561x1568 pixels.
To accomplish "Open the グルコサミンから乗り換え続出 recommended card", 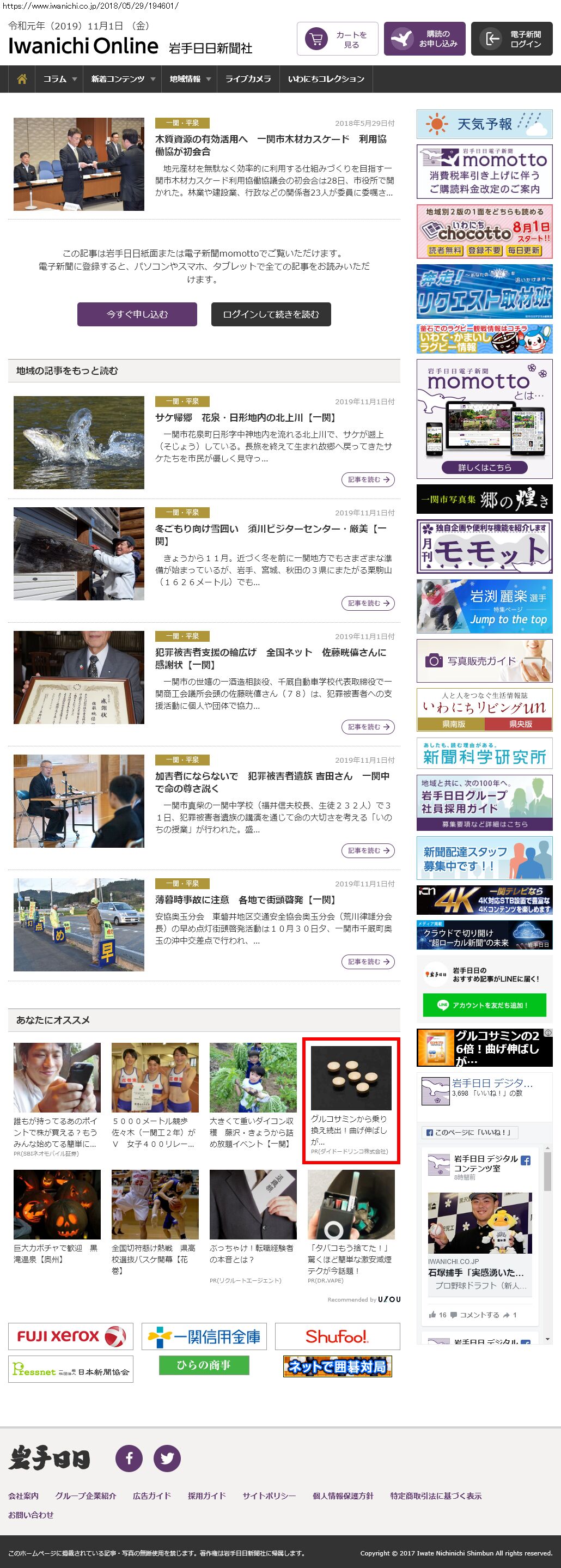I will point(351,1101).
